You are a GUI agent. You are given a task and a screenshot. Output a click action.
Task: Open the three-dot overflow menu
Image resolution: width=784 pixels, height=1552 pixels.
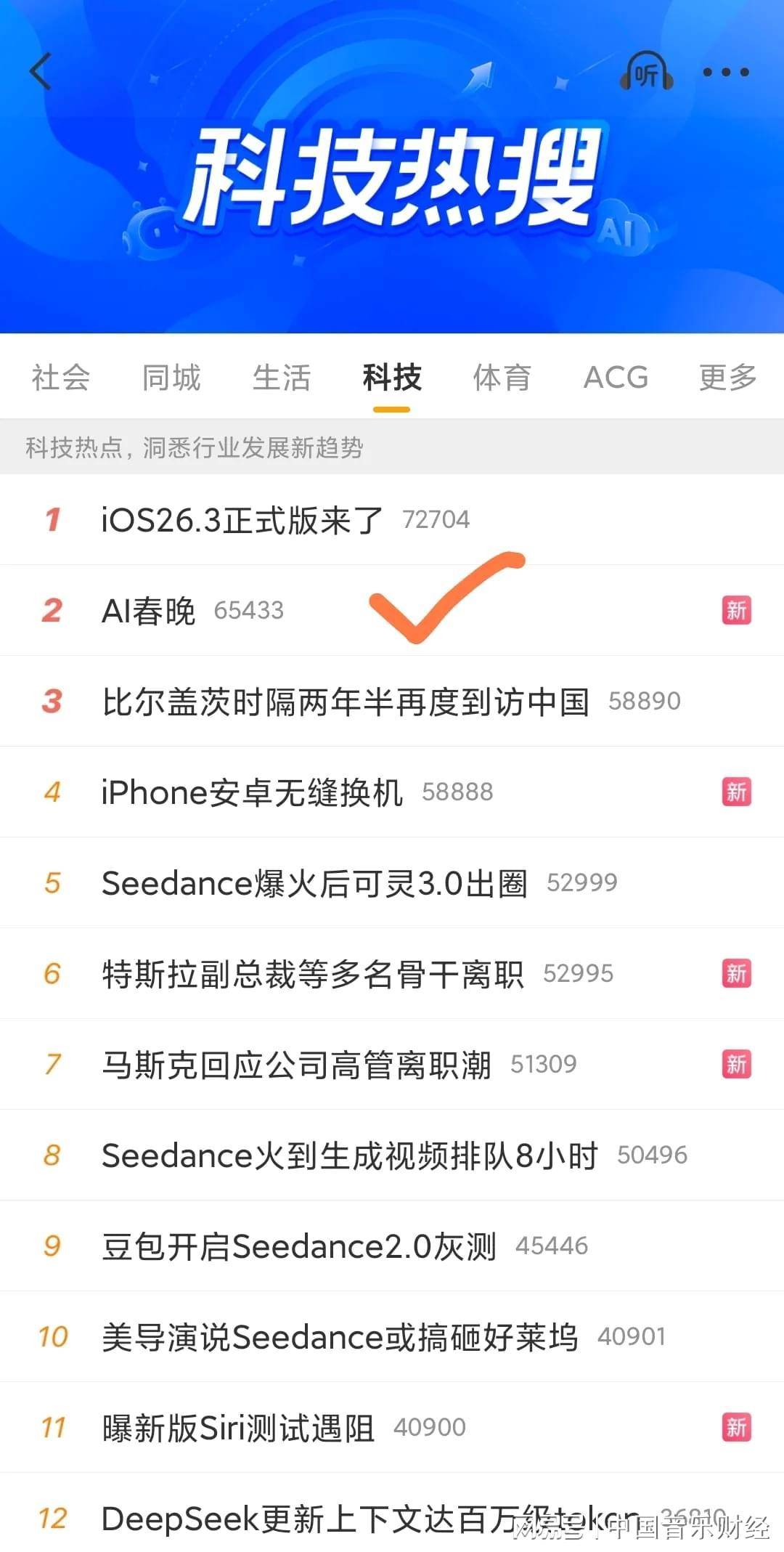725,72
